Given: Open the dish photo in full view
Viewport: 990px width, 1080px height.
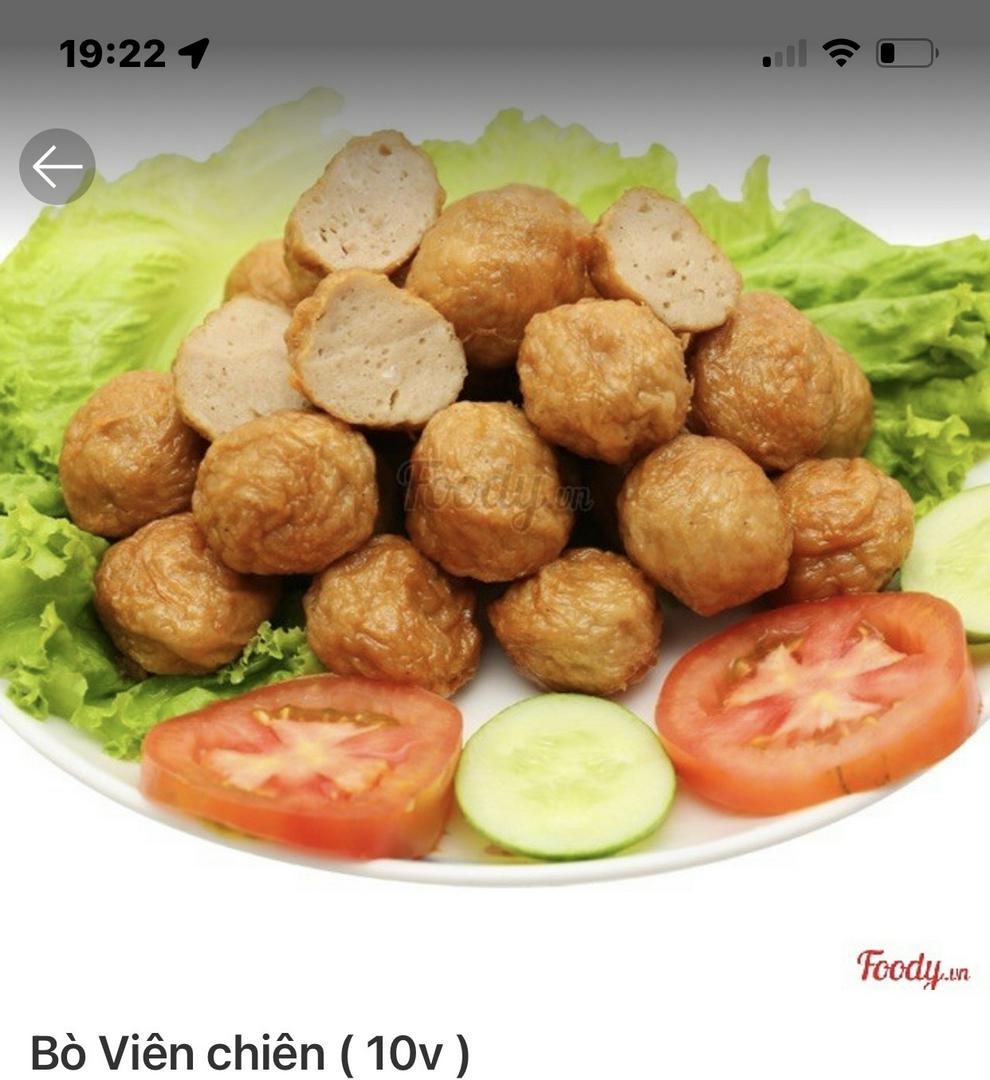Looking at the screenshot, I should pyautogui.click(x=495, y=500).
